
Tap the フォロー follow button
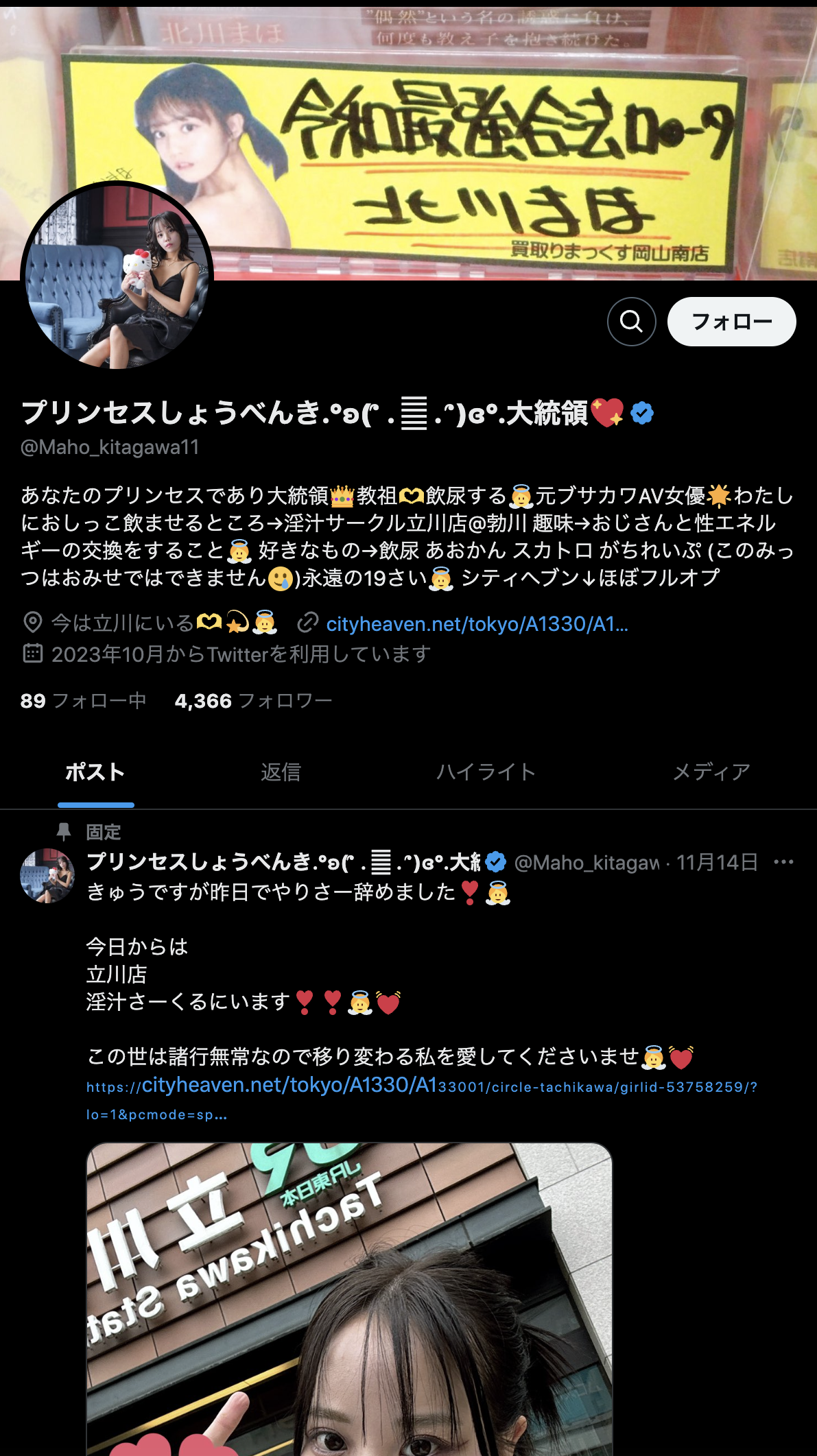[731, 321]
